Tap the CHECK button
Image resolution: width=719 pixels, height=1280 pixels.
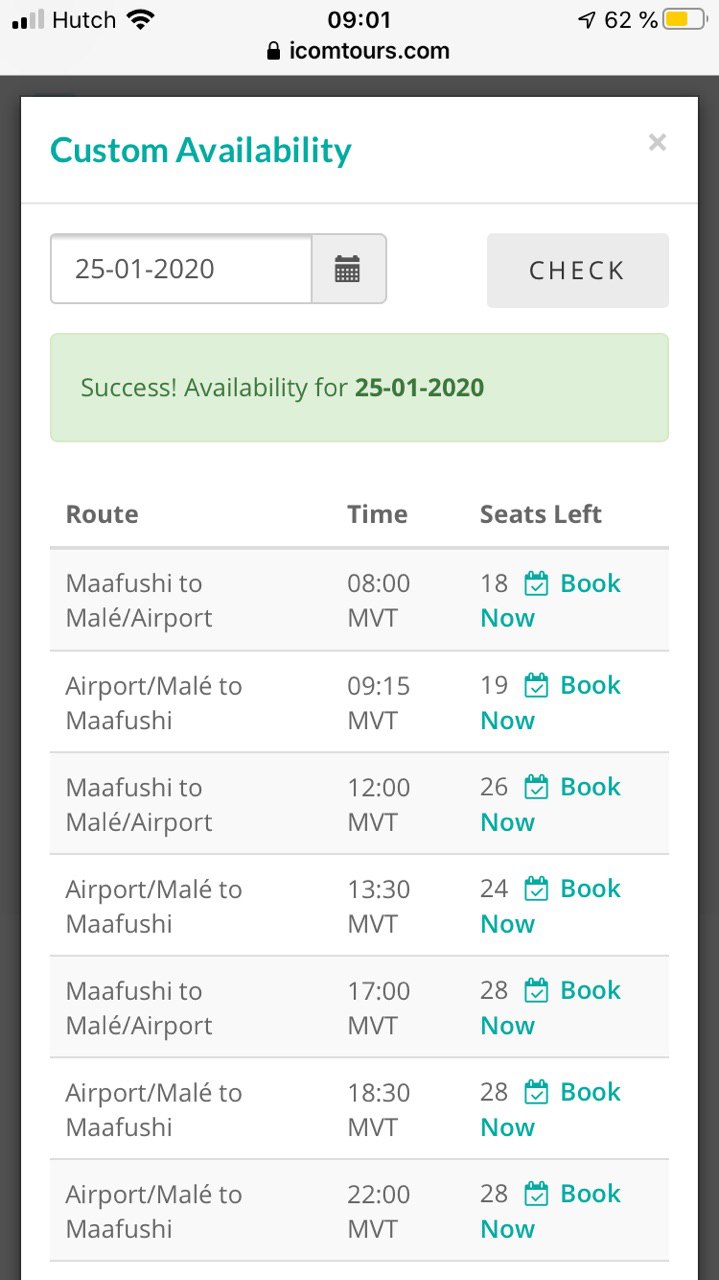click(577, 270)
